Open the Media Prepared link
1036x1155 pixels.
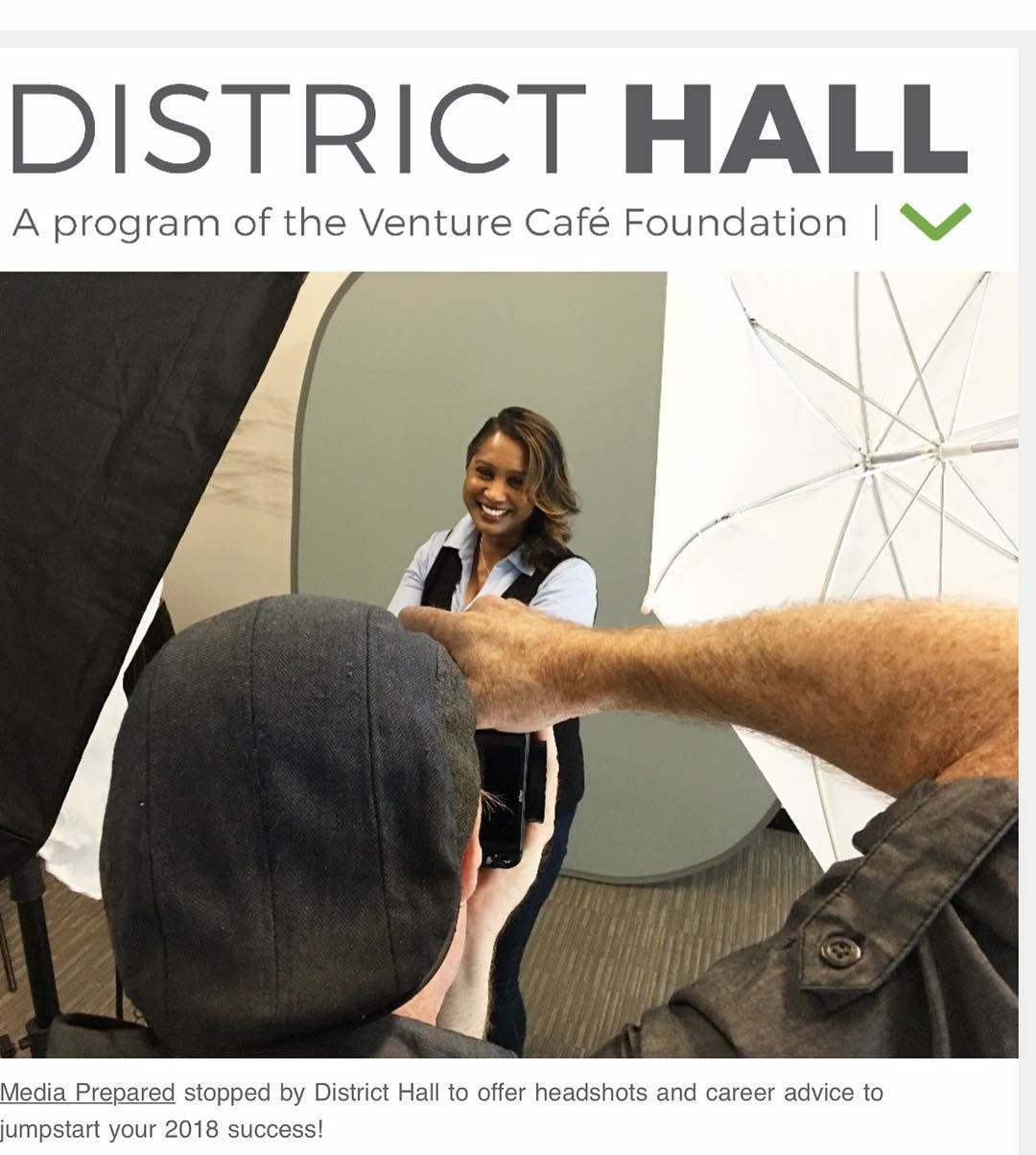(87, 1092)
